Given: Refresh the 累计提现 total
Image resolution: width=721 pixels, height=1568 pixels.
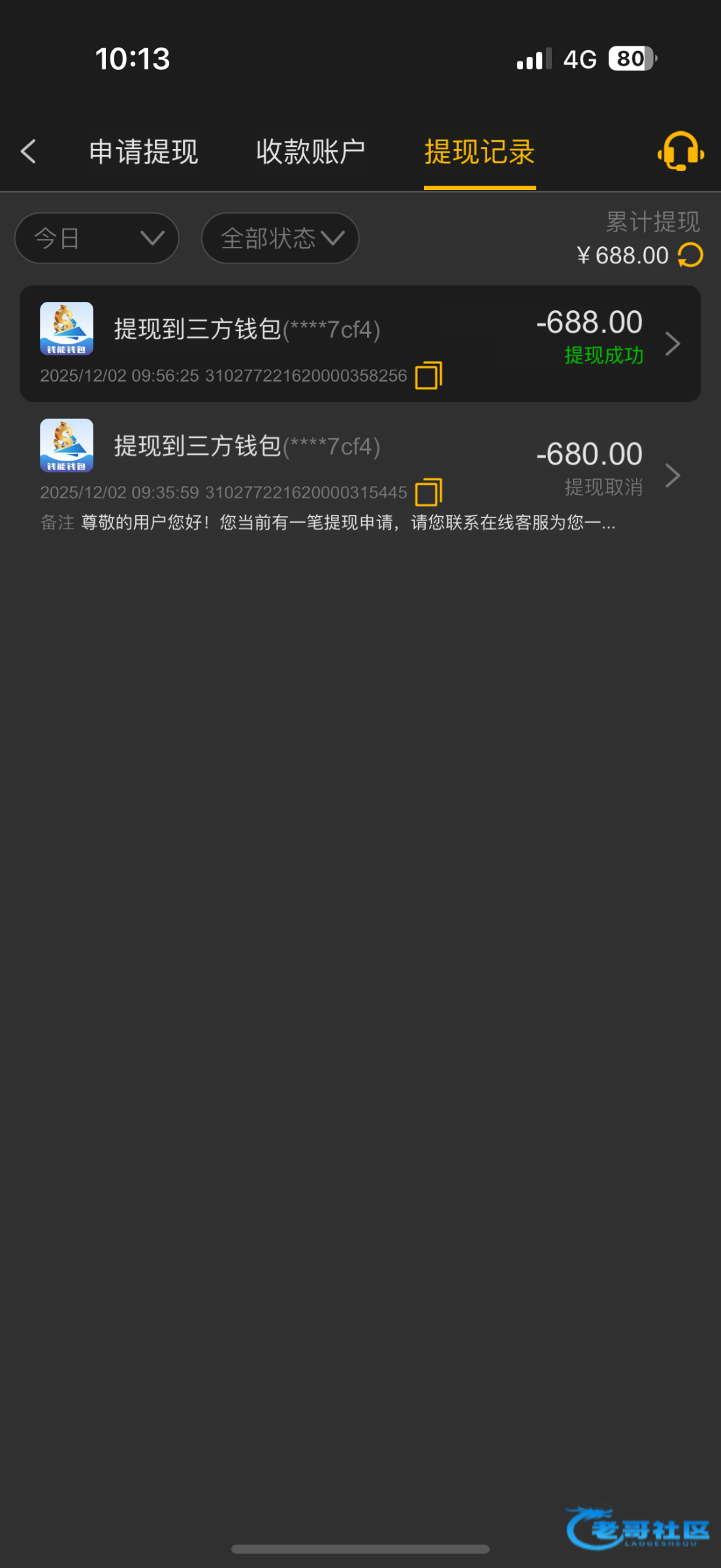Looking at the screenshot, I should tap(690, 255).
